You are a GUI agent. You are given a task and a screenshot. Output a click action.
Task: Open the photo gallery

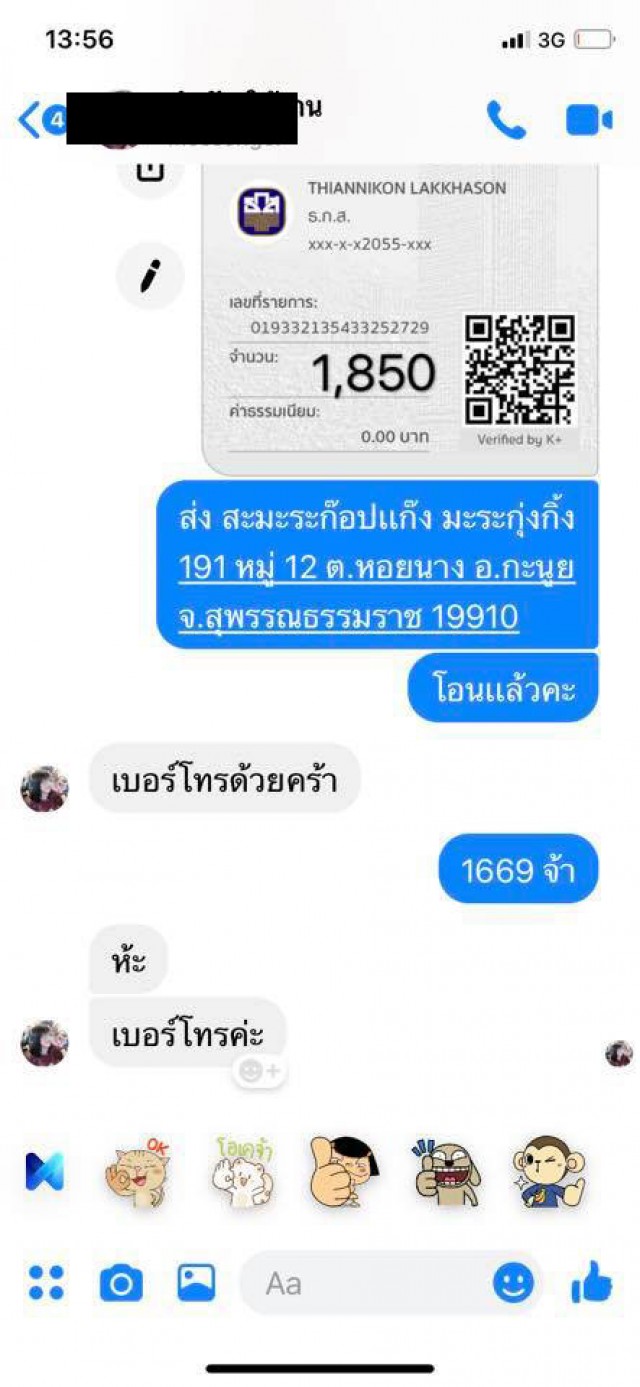[x=196, y=1283]
